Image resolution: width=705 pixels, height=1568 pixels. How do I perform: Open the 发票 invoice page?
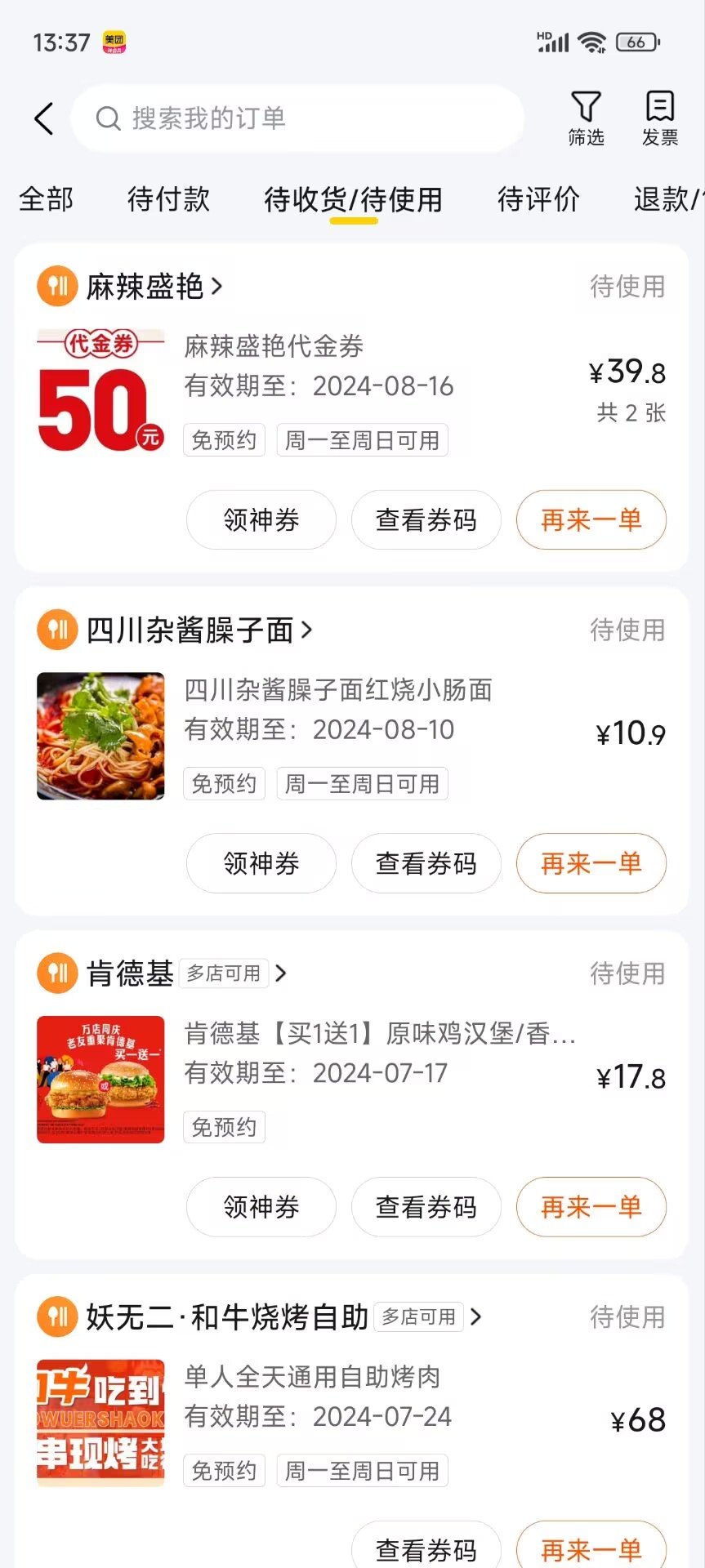click(x=659, y=118)
